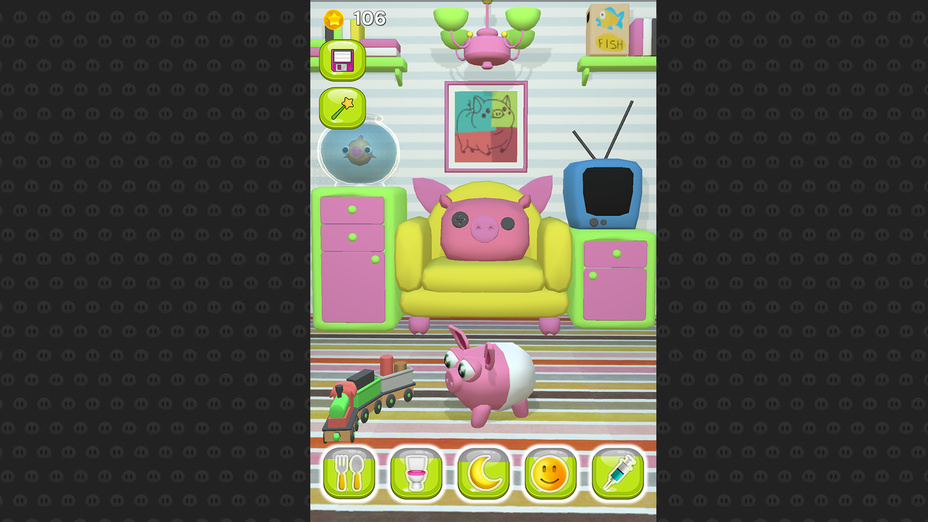The height and width of the screenshot is (522, 928).
Task: Tap the floppy disk save button
Action: click(342, 60)
